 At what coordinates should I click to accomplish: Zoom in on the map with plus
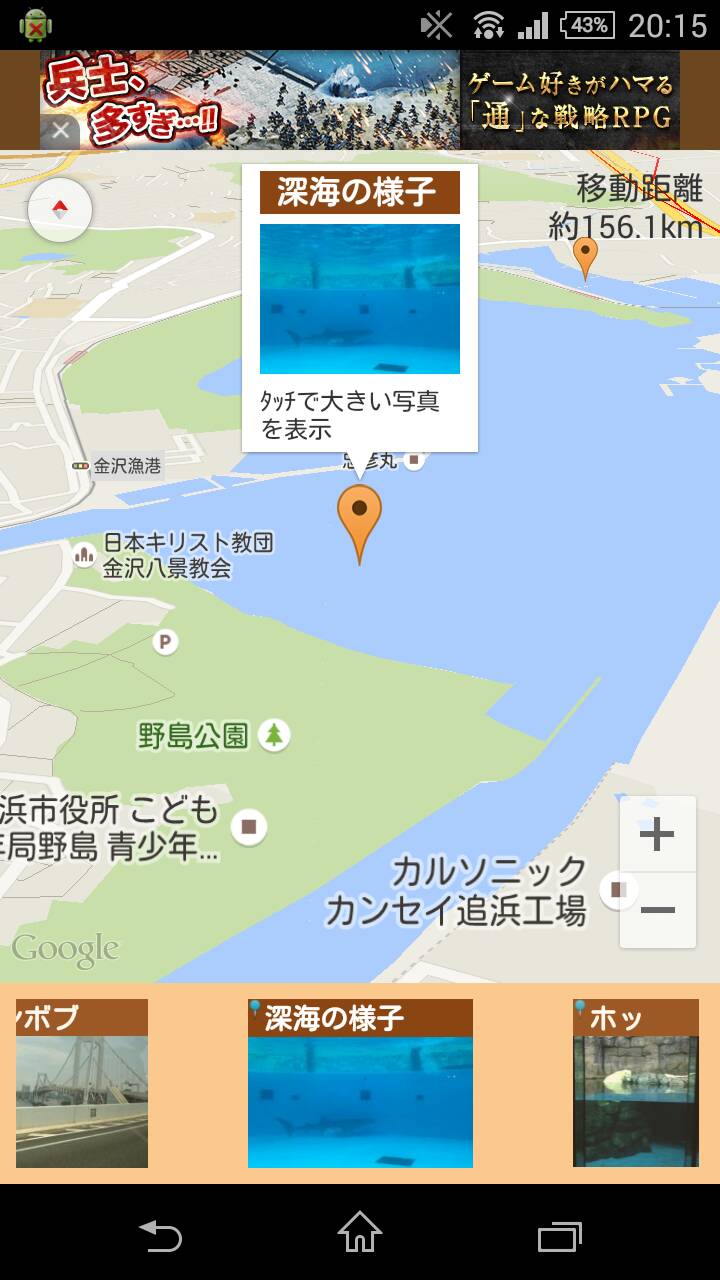(657, 834)
